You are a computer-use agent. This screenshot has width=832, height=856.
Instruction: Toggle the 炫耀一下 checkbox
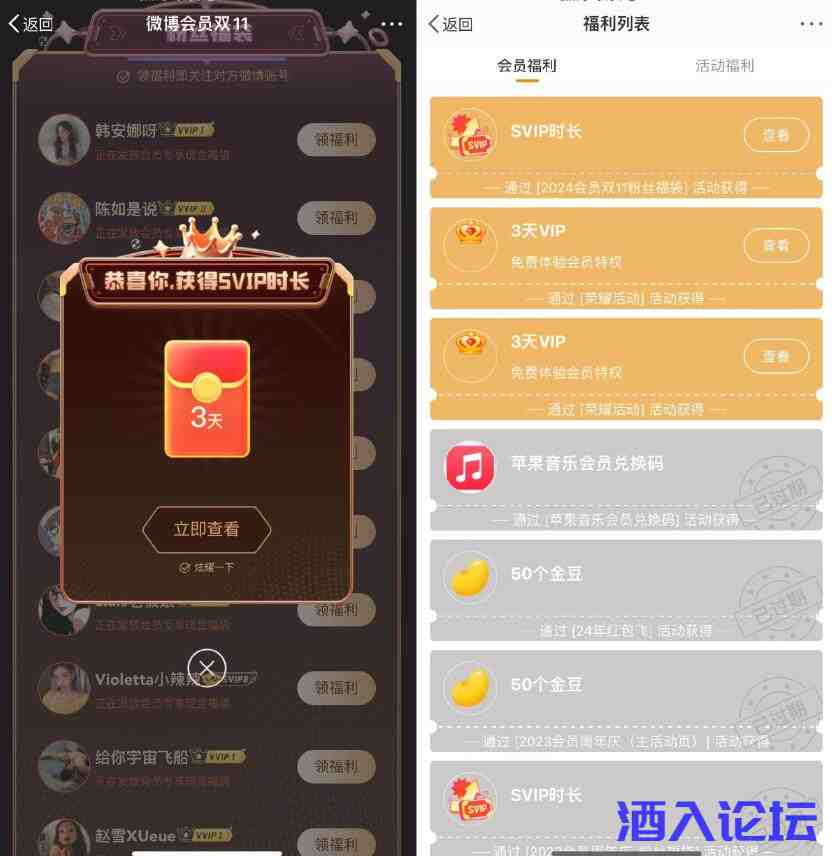click(185, 567)
